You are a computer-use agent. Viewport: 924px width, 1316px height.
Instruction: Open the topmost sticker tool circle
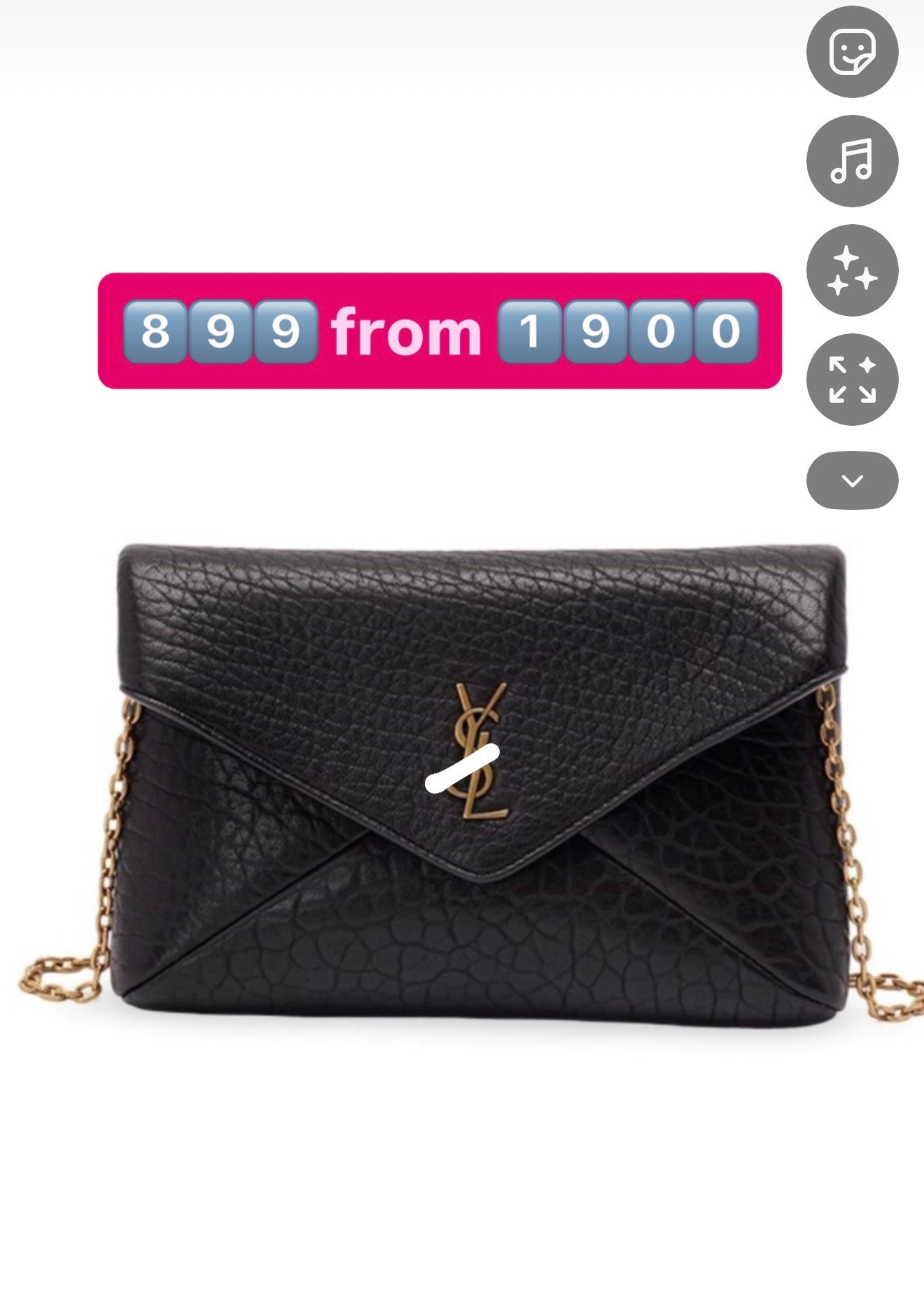pyautogui.click(x=851, y=50)
